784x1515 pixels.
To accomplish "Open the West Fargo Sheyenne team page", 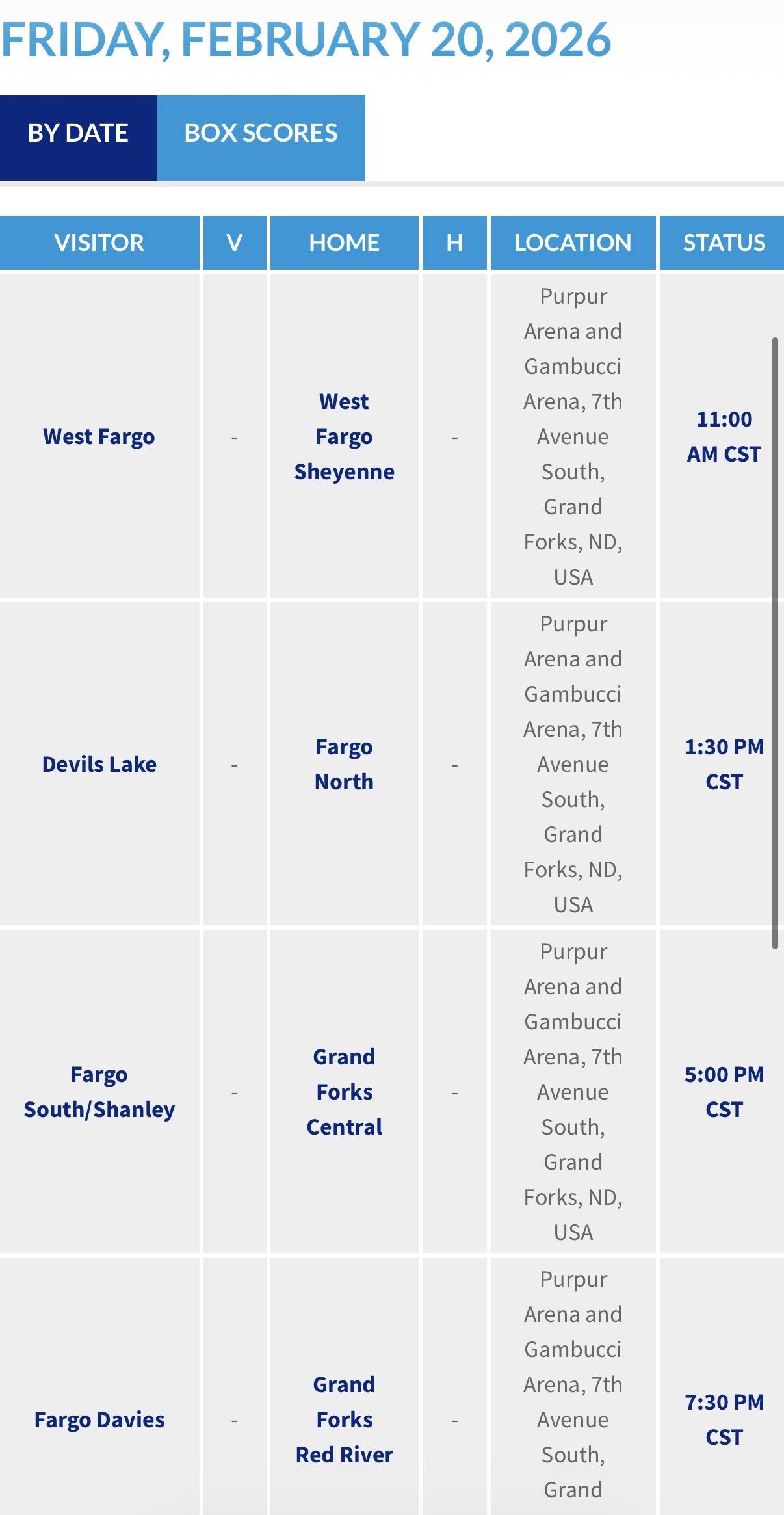I will 344,436.
